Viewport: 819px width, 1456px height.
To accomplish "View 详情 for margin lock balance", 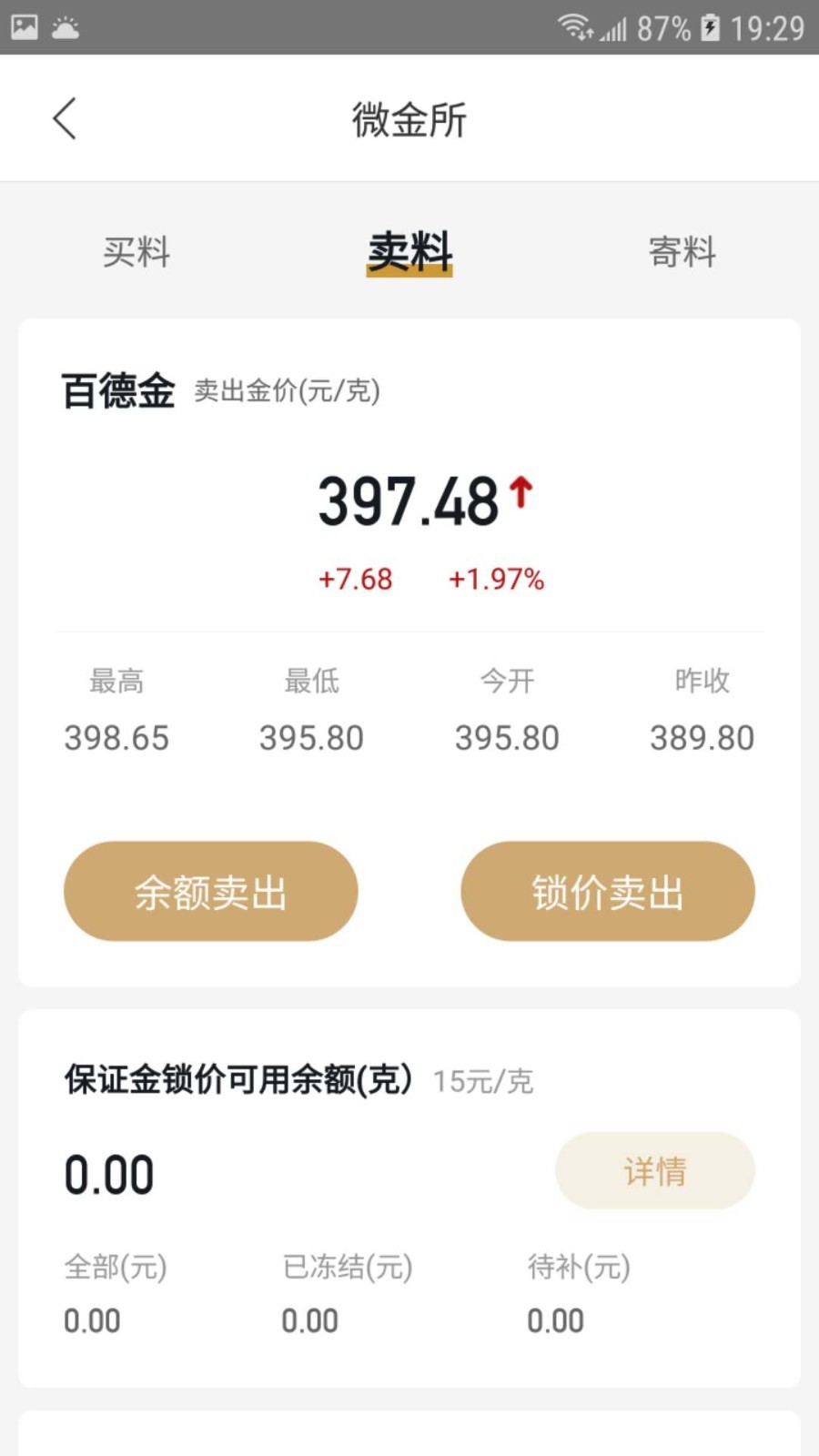I will pos(654,1171).
